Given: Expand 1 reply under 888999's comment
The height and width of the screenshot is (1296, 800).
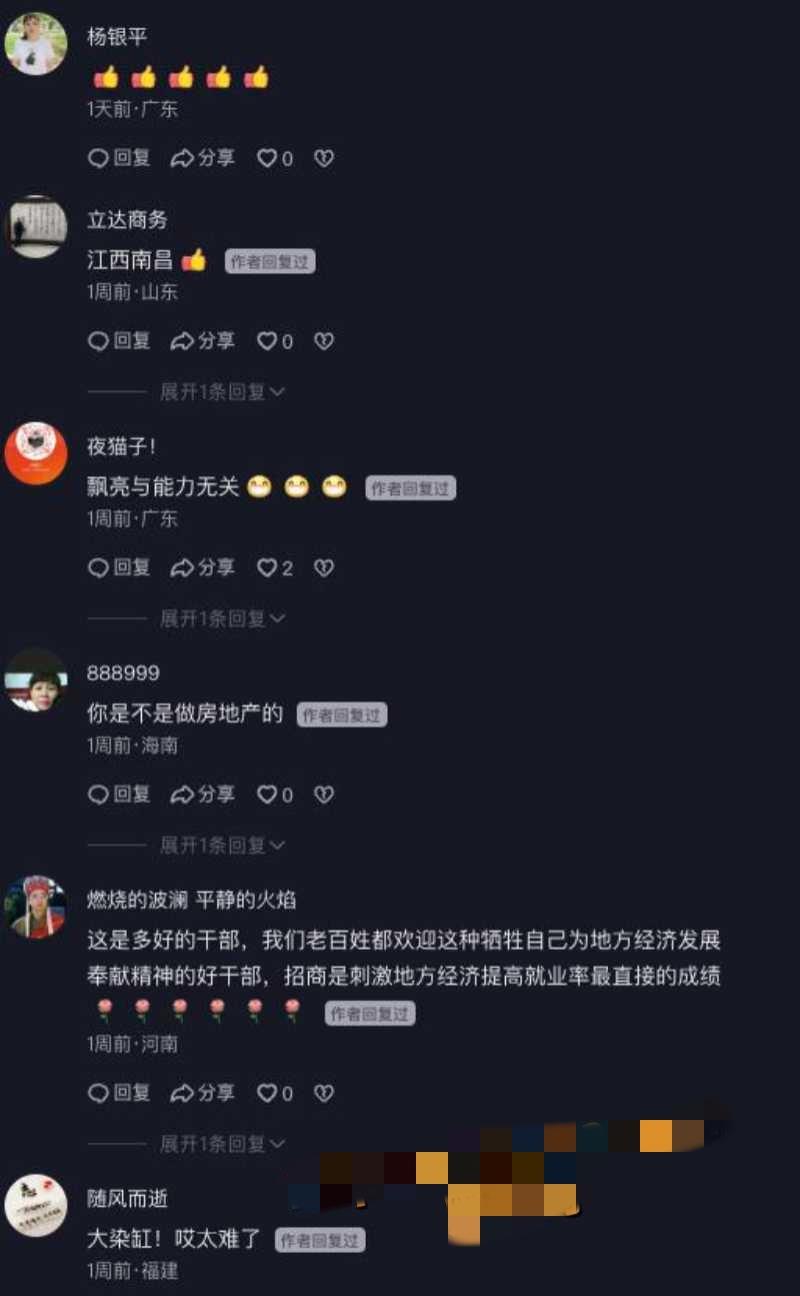Looking at the screenshot, I should point(222,846).
